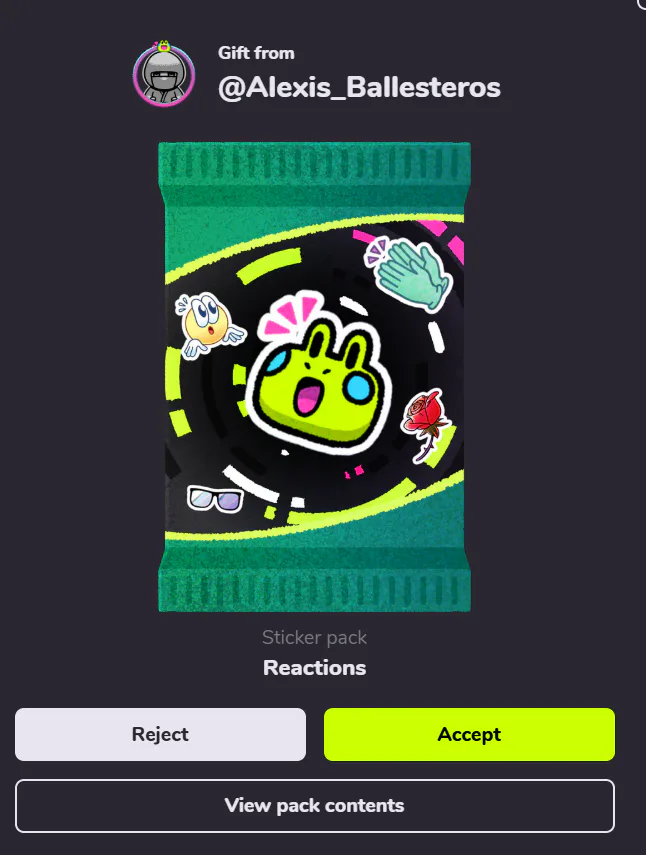Accept the Reactions sticker pack gift
The height and width of the screenshot is (855, 646).
coord(469,734)
